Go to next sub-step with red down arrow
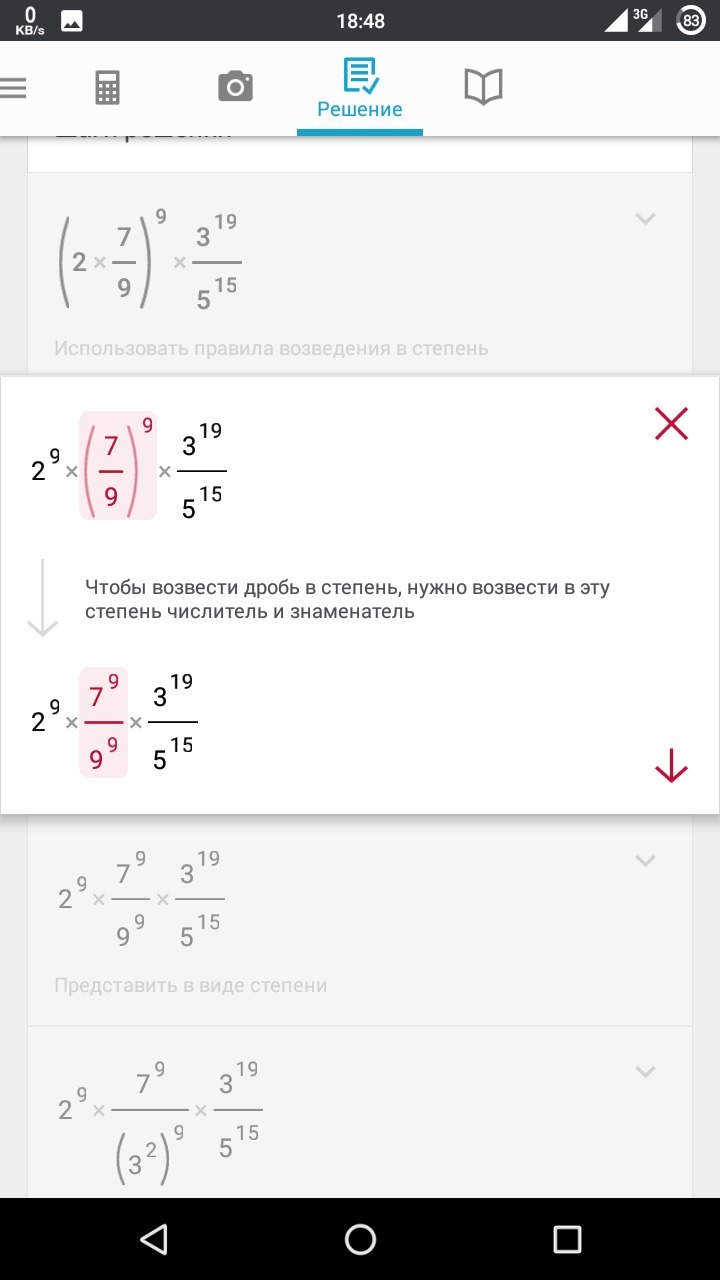 pos(671,766)
